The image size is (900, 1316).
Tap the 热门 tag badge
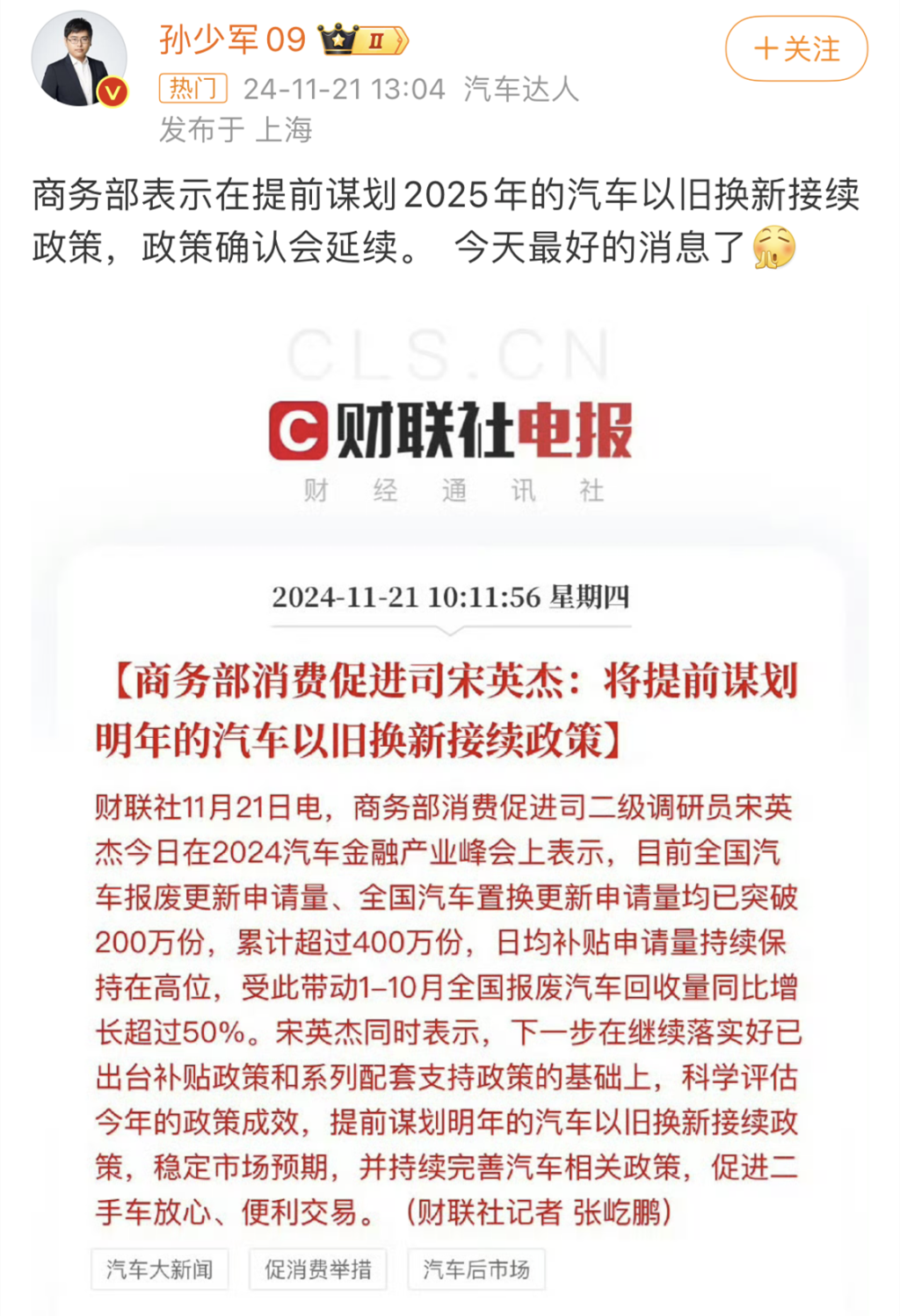point(192,89)
